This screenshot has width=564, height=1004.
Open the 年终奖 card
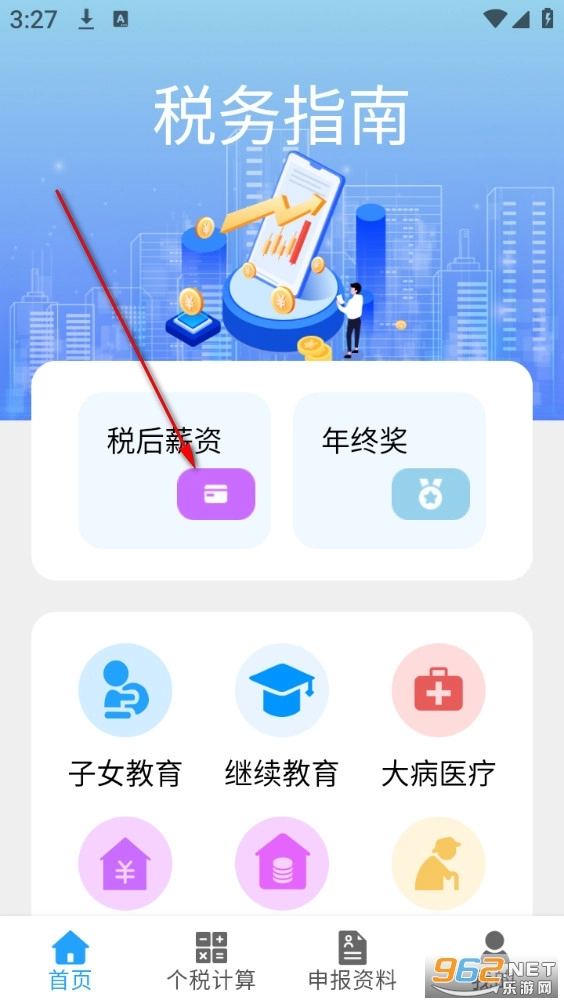pyautogui.click(x=389, y=470)
